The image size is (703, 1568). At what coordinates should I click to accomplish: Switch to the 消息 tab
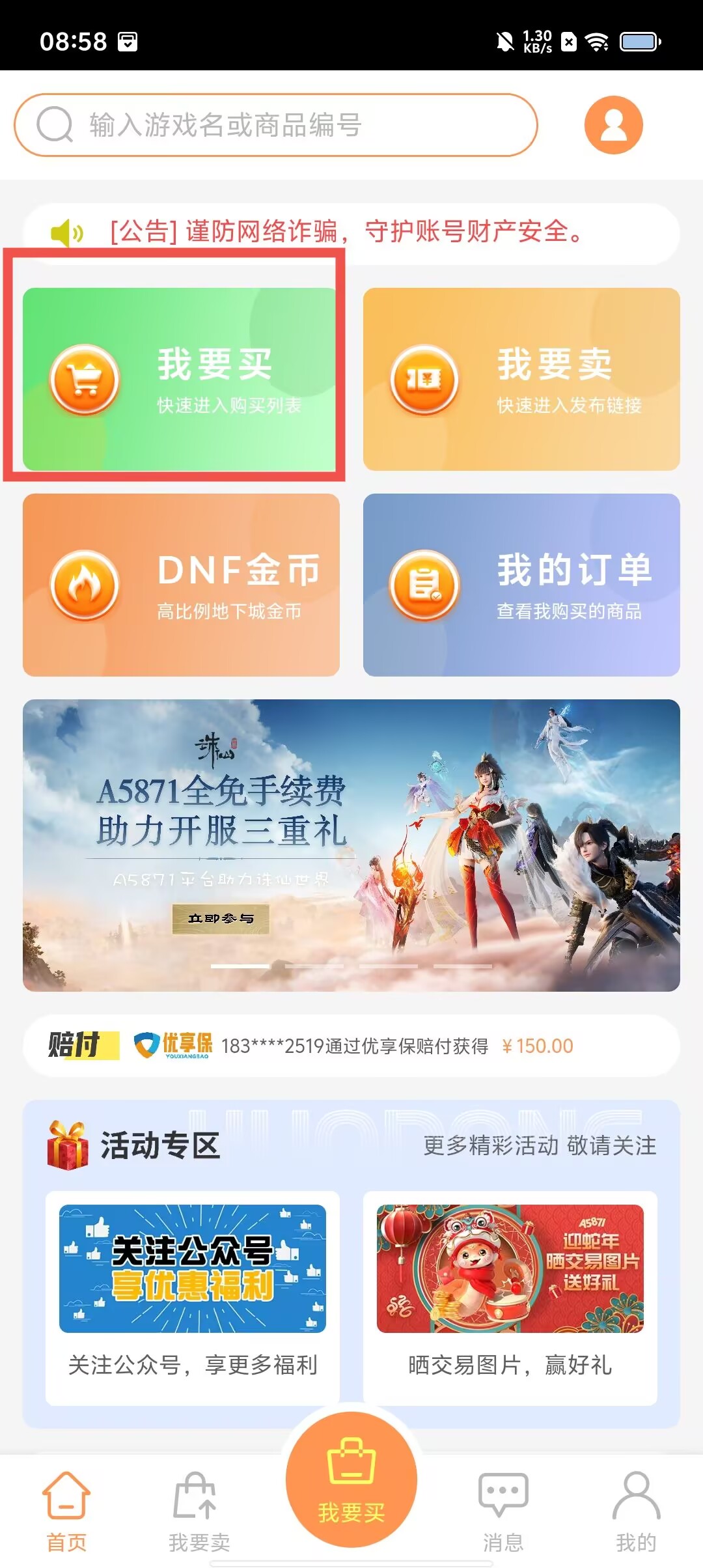click(x=503, y=1511)
